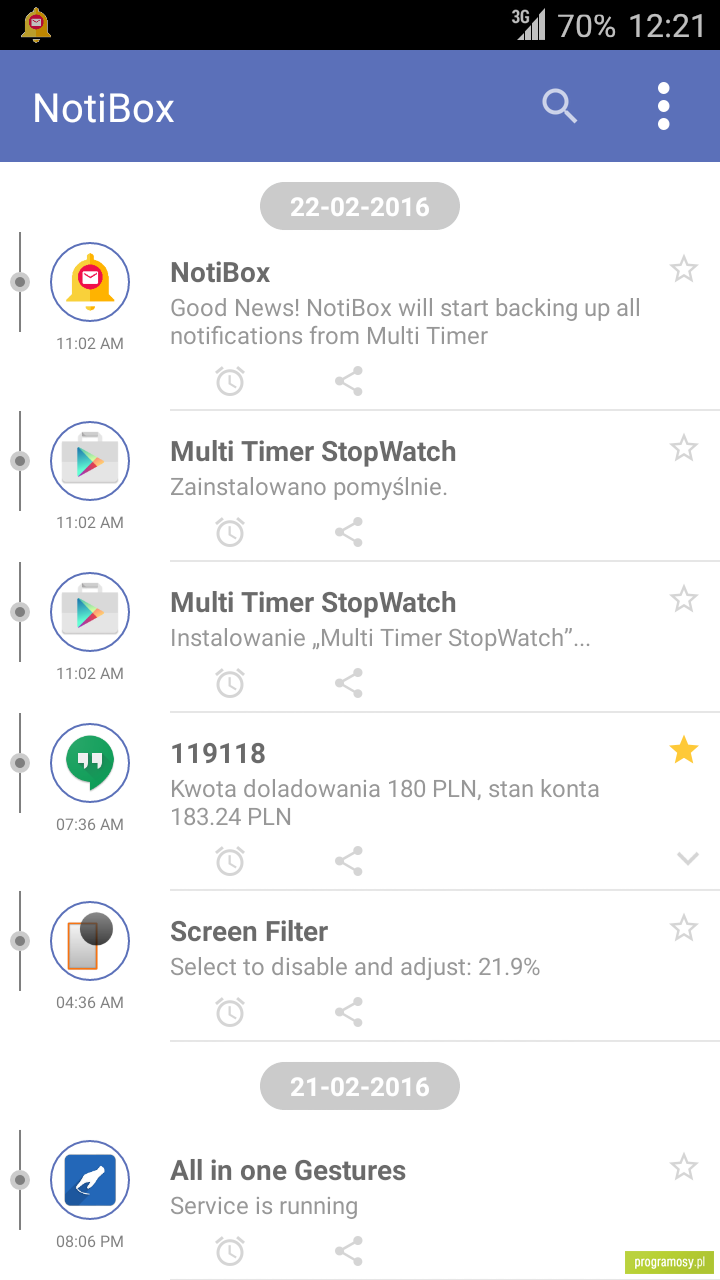Open the overflow menu
Image resolution: width=720 pixels, height=1280 pixels.
tap(663, 106)
